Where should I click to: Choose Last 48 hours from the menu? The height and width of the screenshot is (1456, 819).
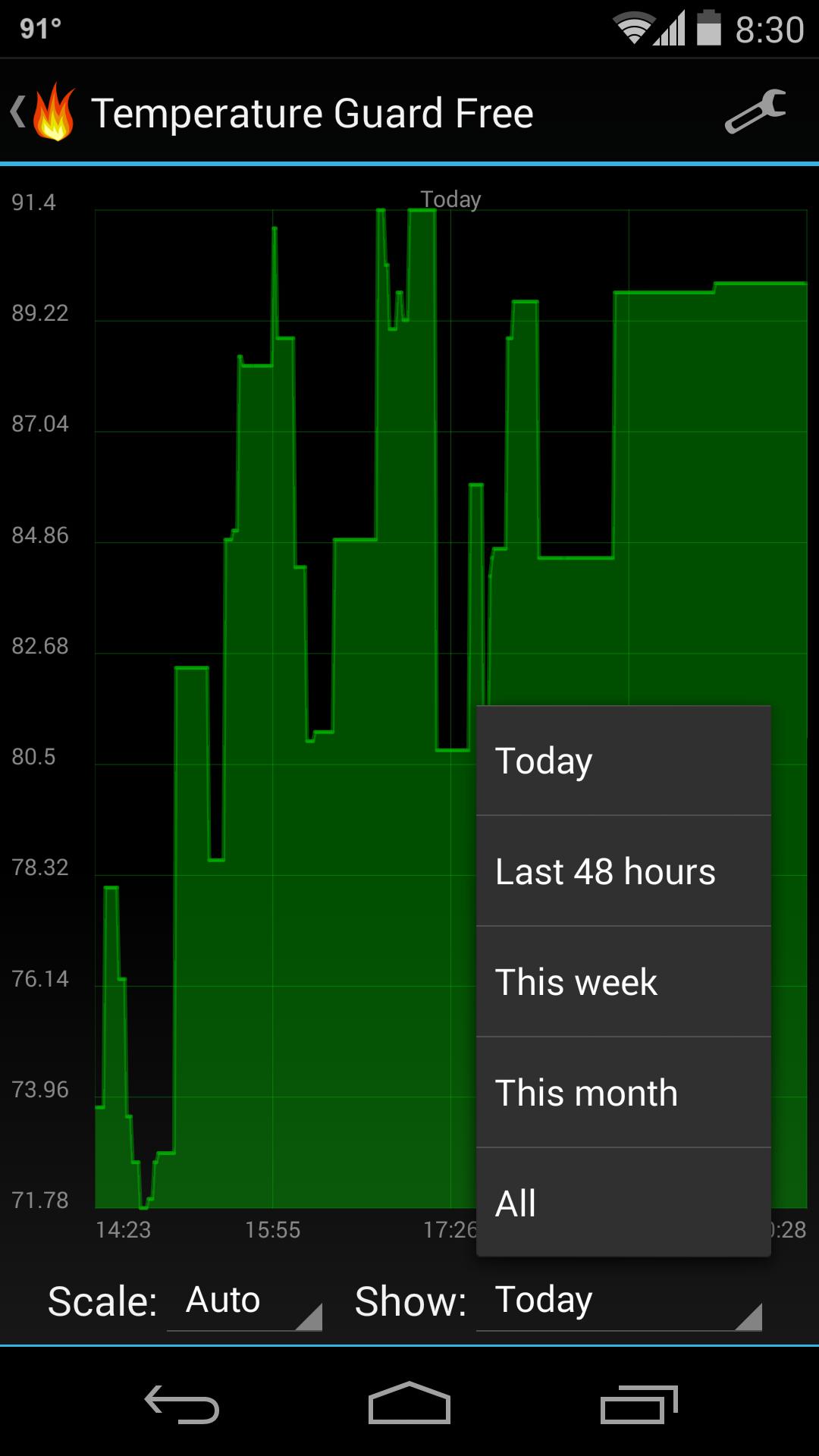coord(622,872)
